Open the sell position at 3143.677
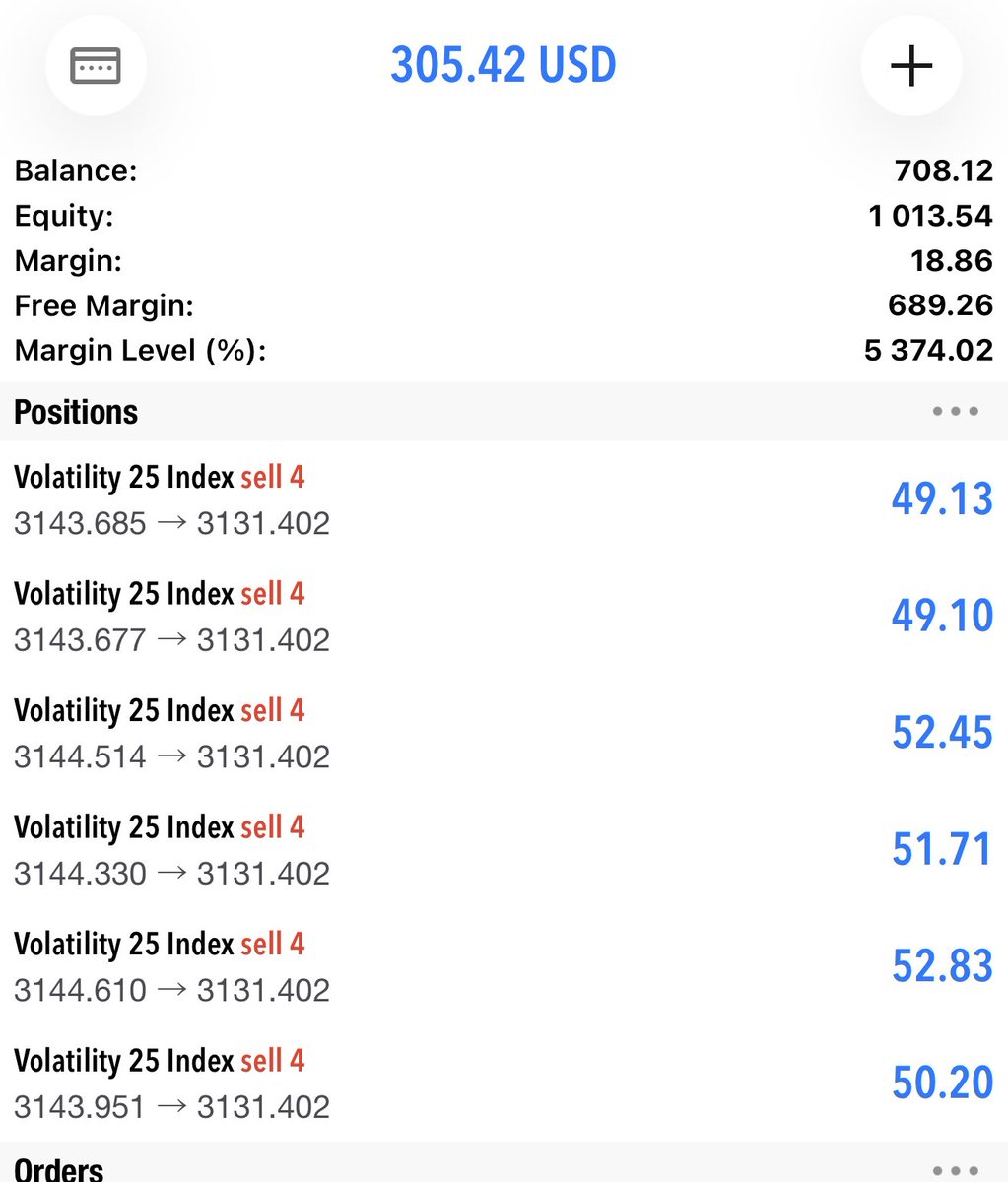1008x1182 pixels. click(x=503, y=617)
